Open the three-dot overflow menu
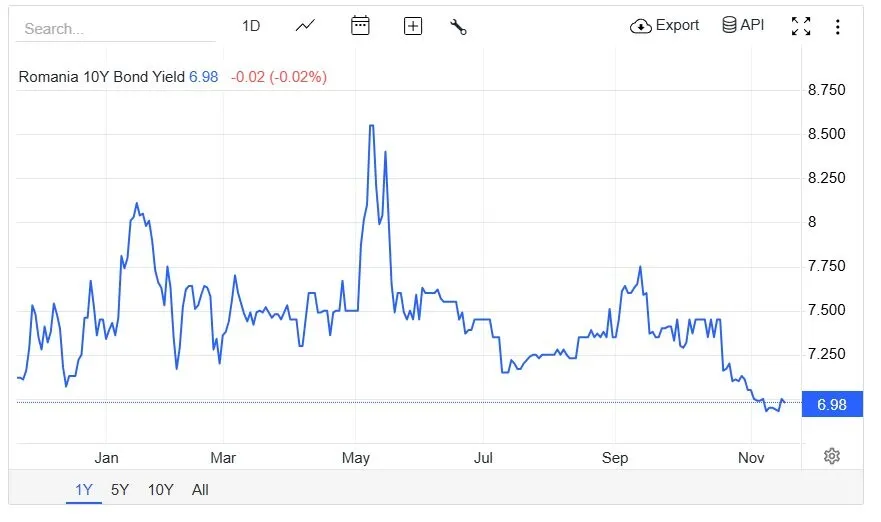The height and width of the screenshot is (522, 881). [838, 27]
